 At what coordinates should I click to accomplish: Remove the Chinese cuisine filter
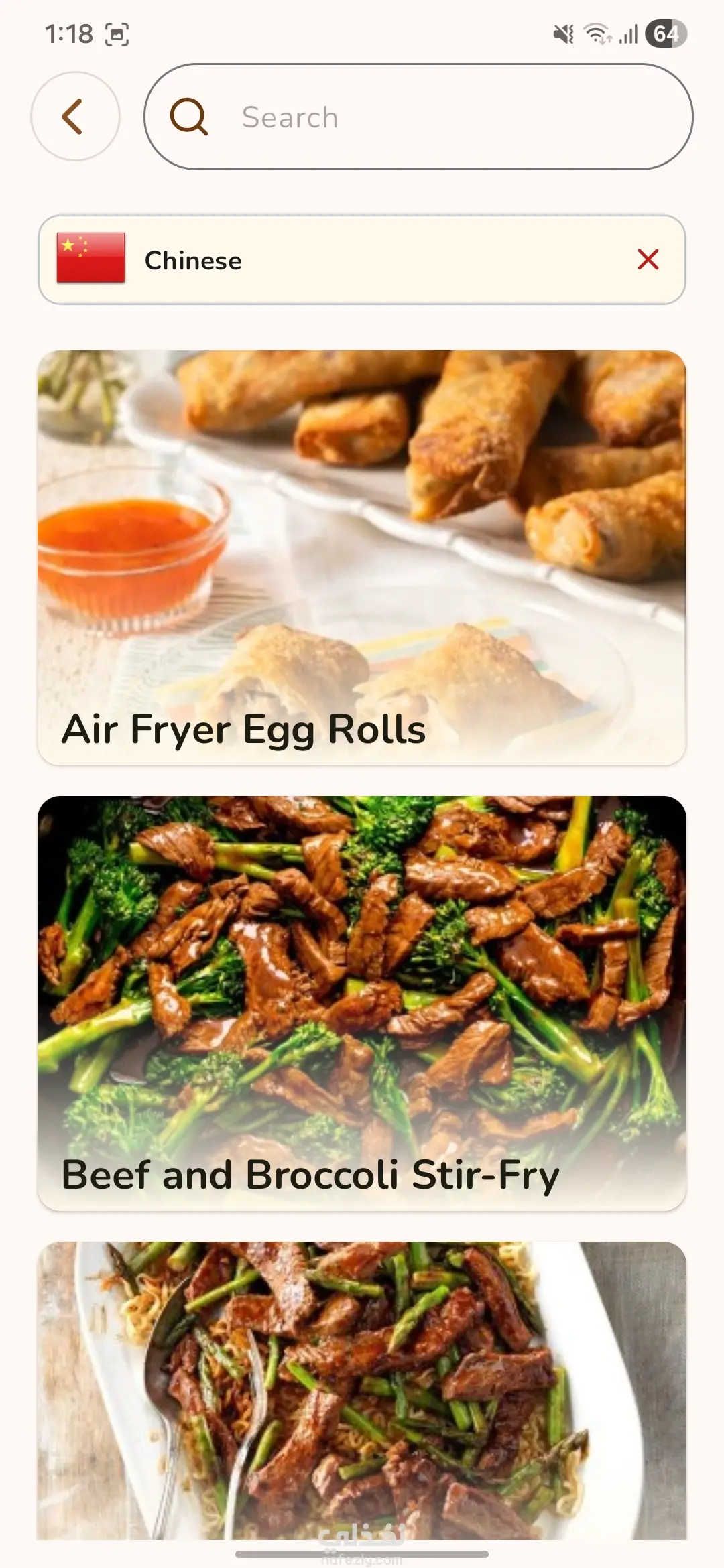tap(648, 259)
